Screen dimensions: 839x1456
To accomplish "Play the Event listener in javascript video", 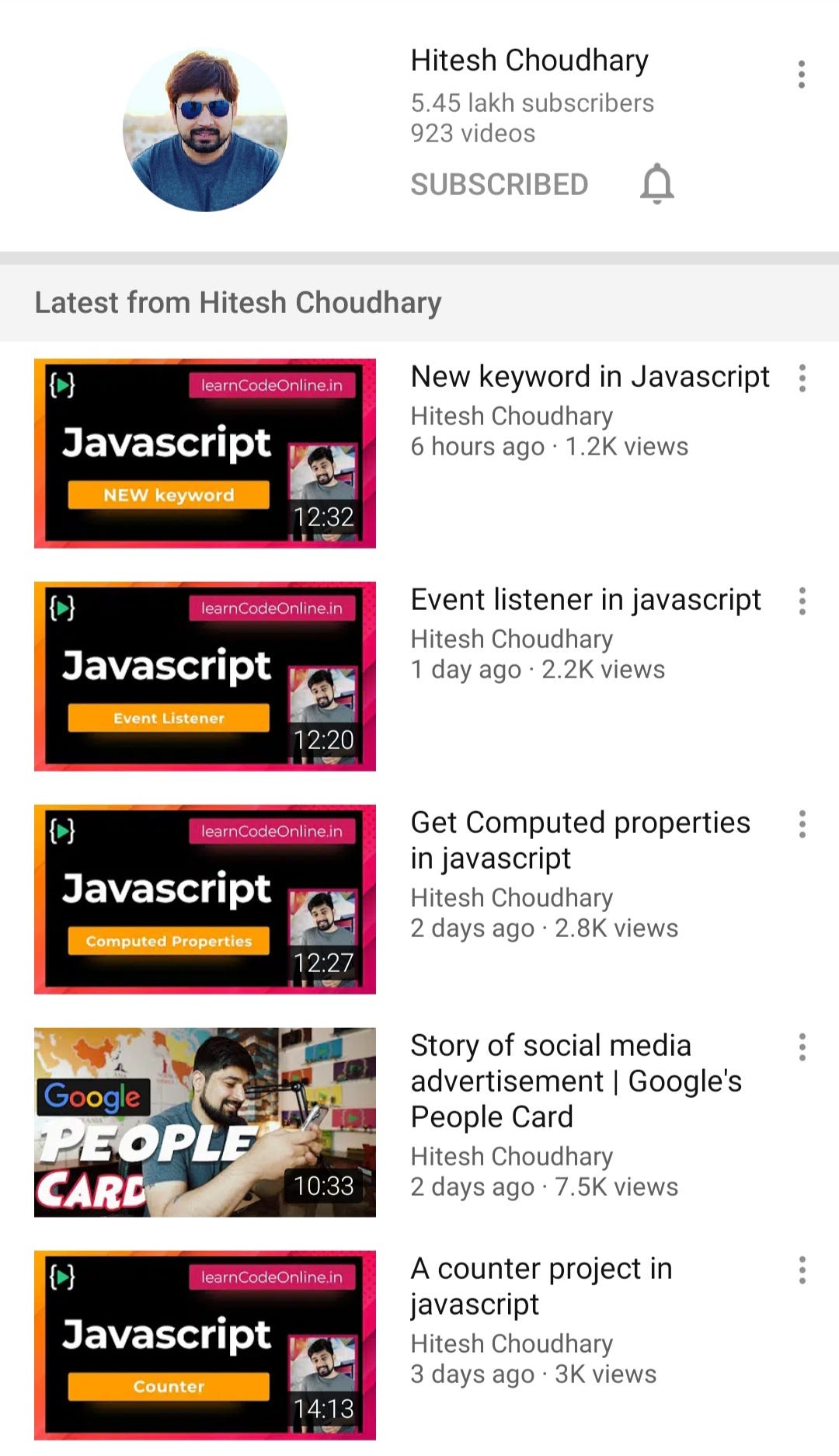I will click(x=205, y=676).
